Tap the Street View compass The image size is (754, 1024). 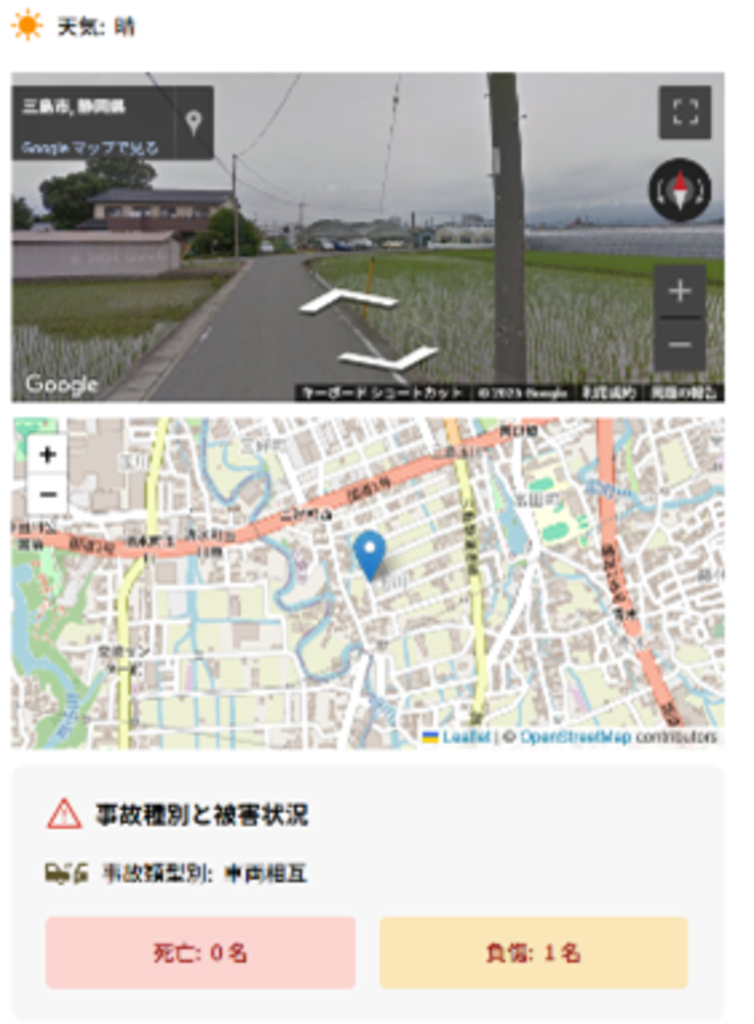[680, 190]
